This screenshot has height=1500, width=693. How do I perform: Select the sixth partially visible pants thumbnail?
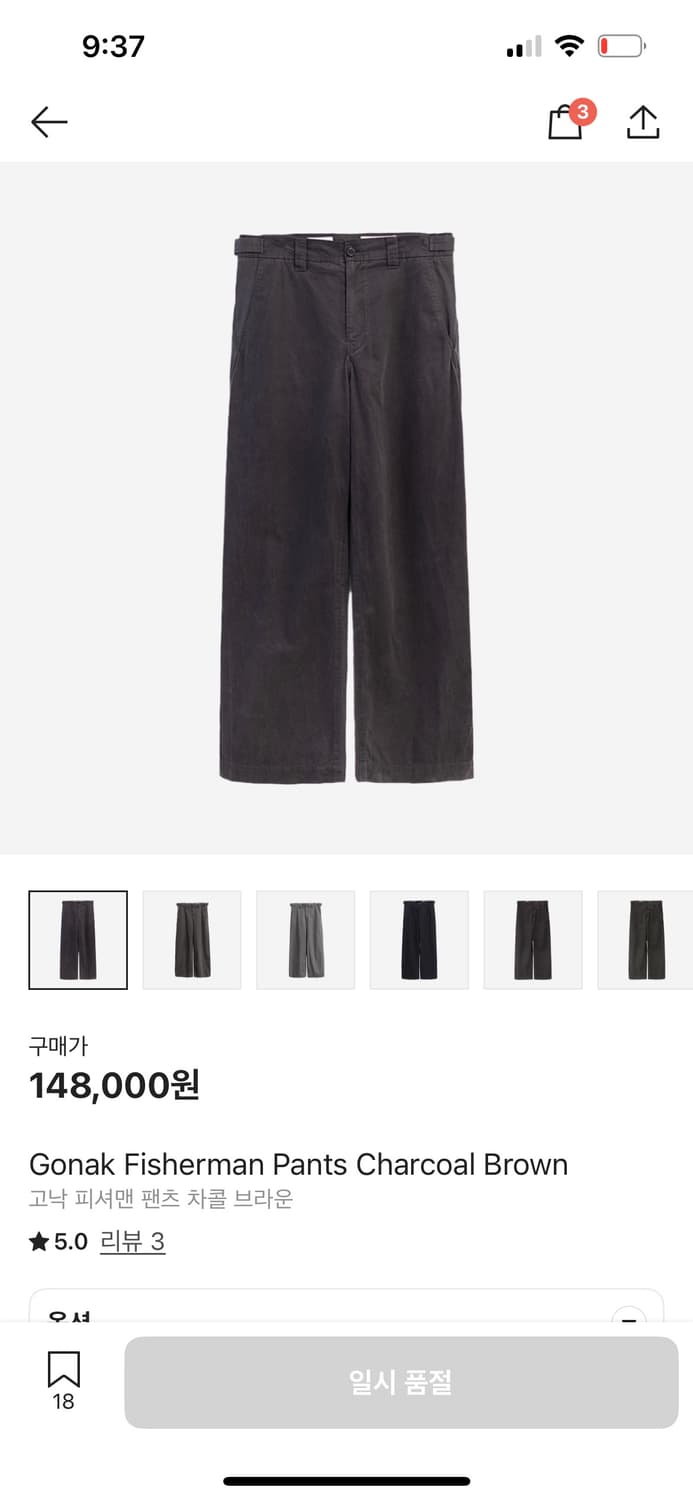click(645, 940)
